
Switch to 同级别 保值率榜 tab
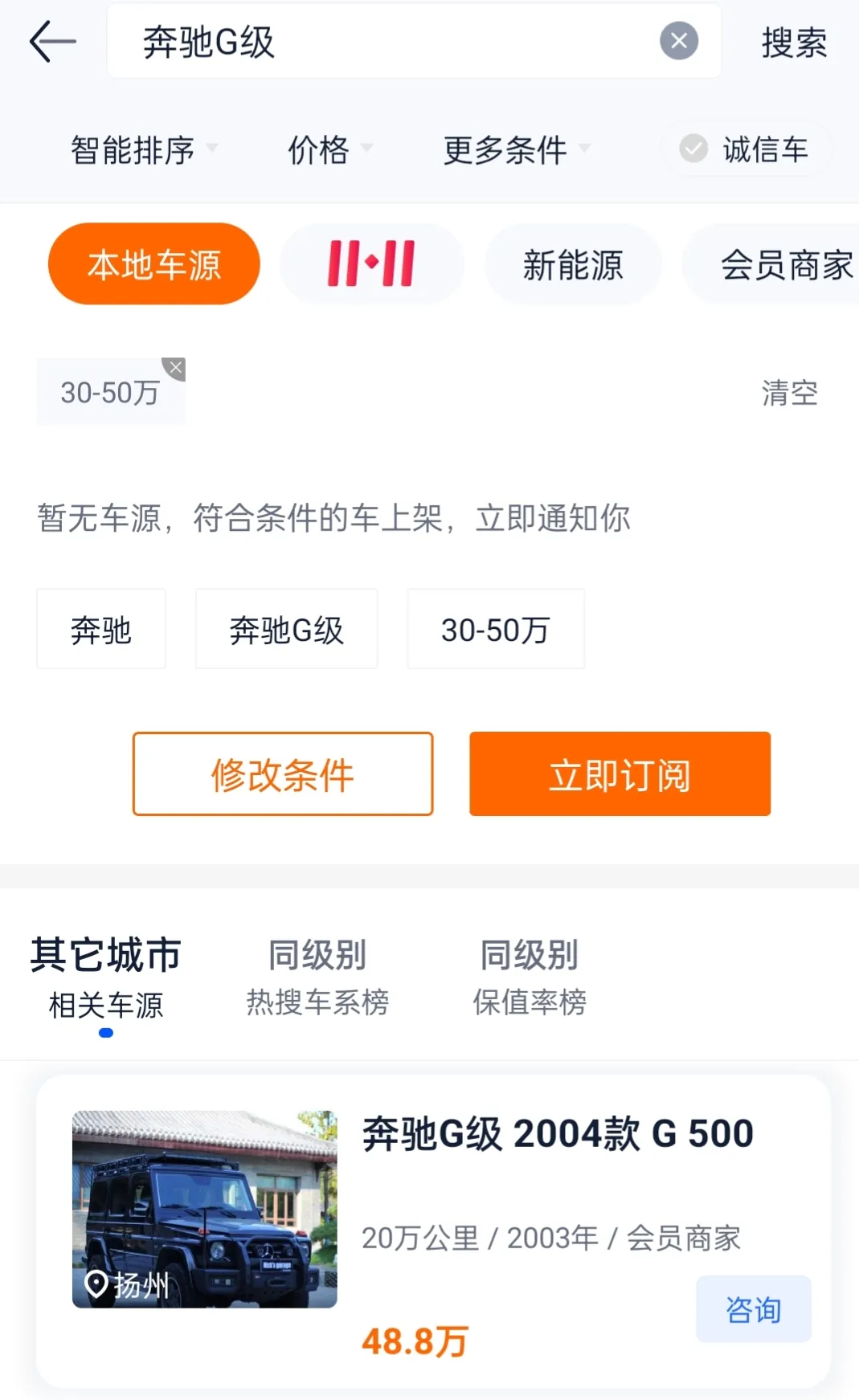[530, 978]
